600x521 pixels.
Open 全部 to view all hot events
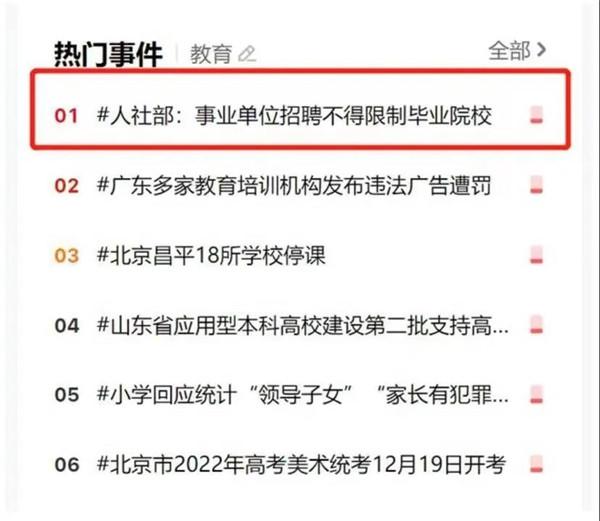tap(517, 50)
